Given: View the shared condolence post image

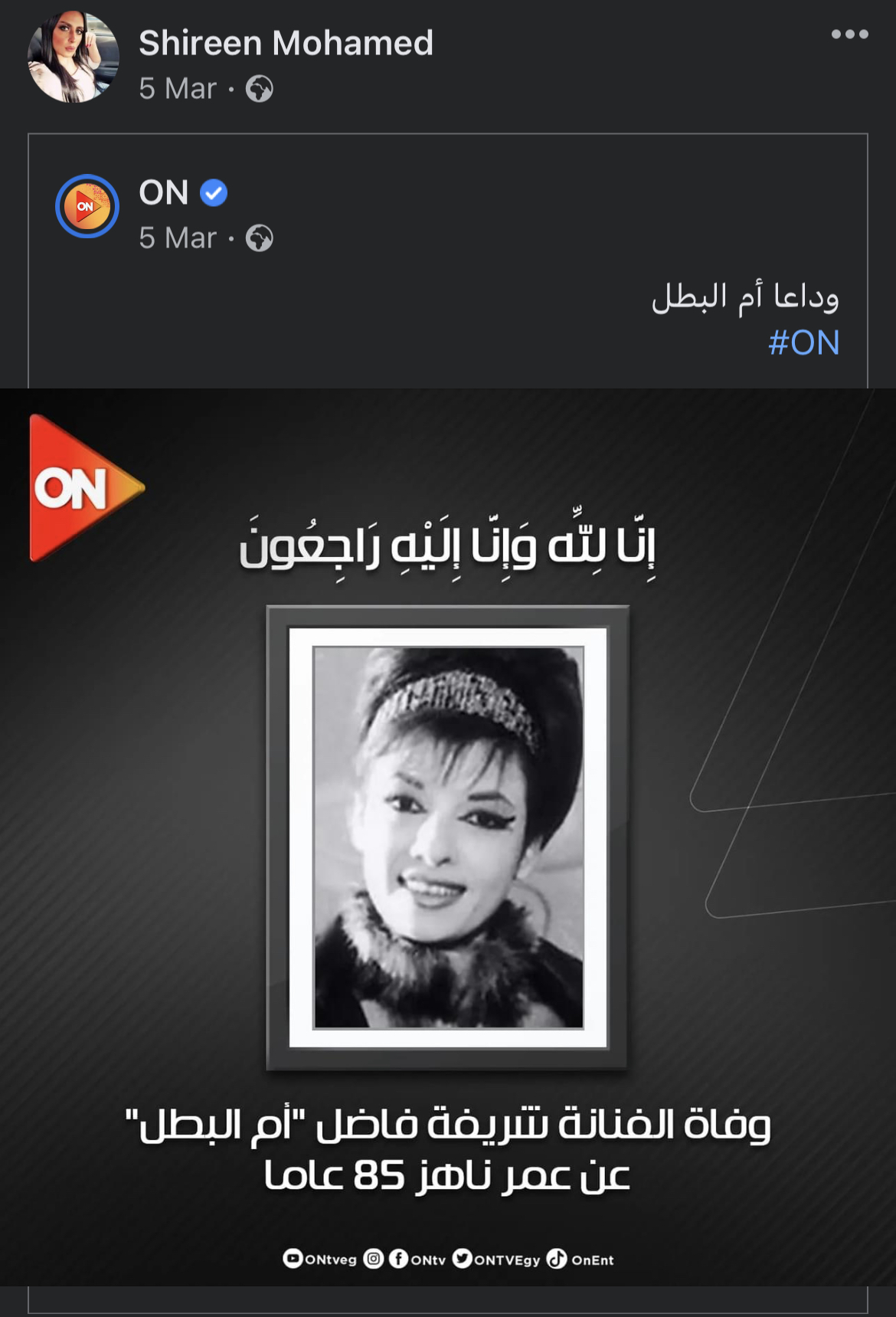Looking at the screenshot, I should [448, 835].
